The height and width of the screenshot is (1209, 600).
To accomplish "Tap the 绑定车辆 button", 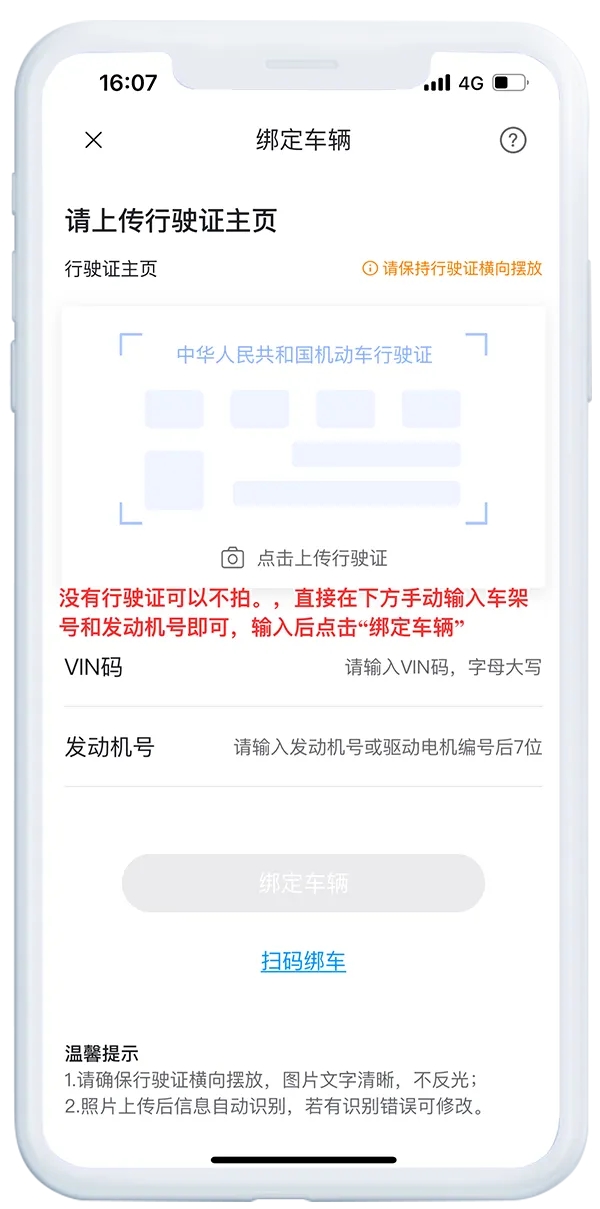I will pos(303,883).
